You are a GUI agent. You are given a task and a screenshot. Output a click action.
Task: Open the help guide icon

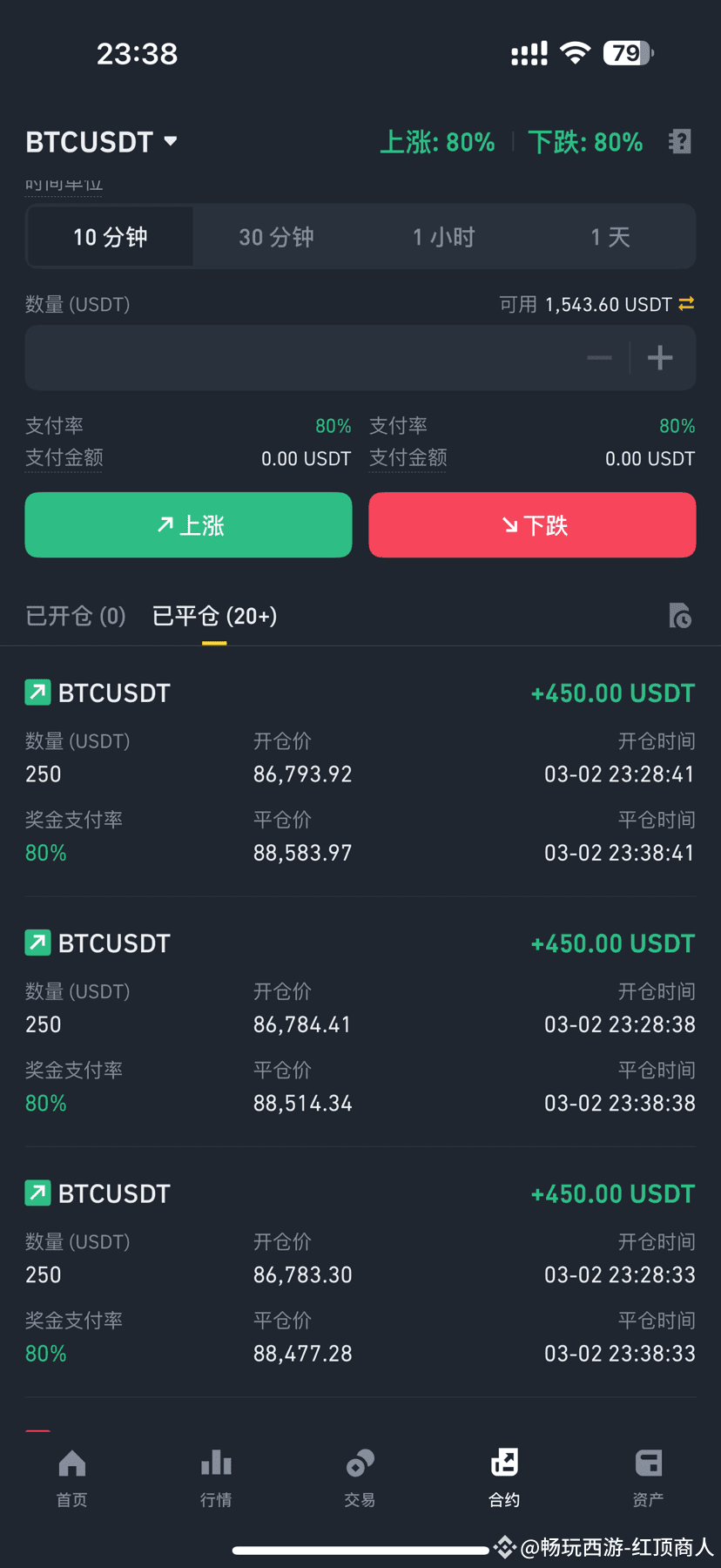pyautogui.click(x=680, y=141)
